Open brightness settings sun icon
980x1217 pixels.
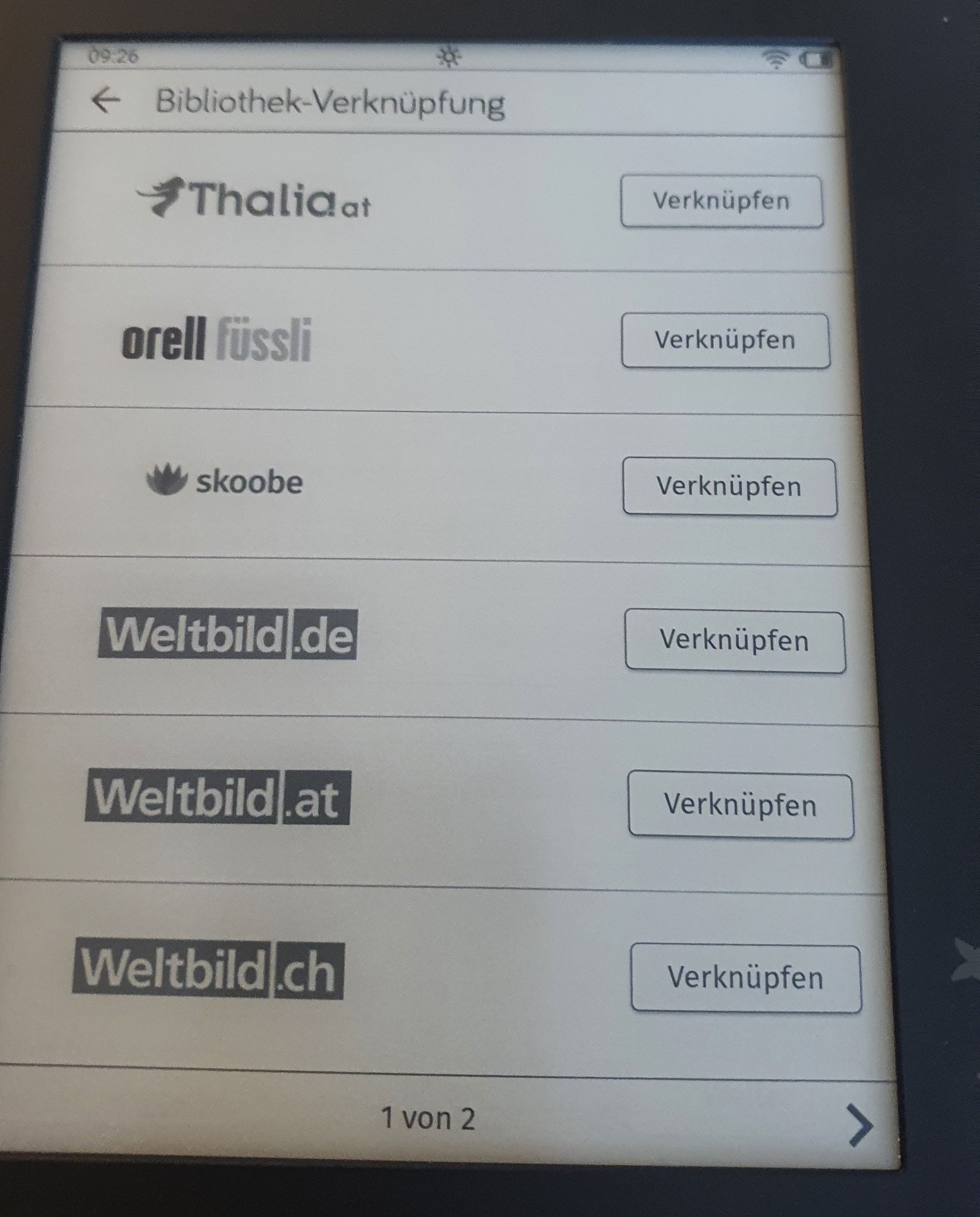pyautogui.click(x=449, y=57)
